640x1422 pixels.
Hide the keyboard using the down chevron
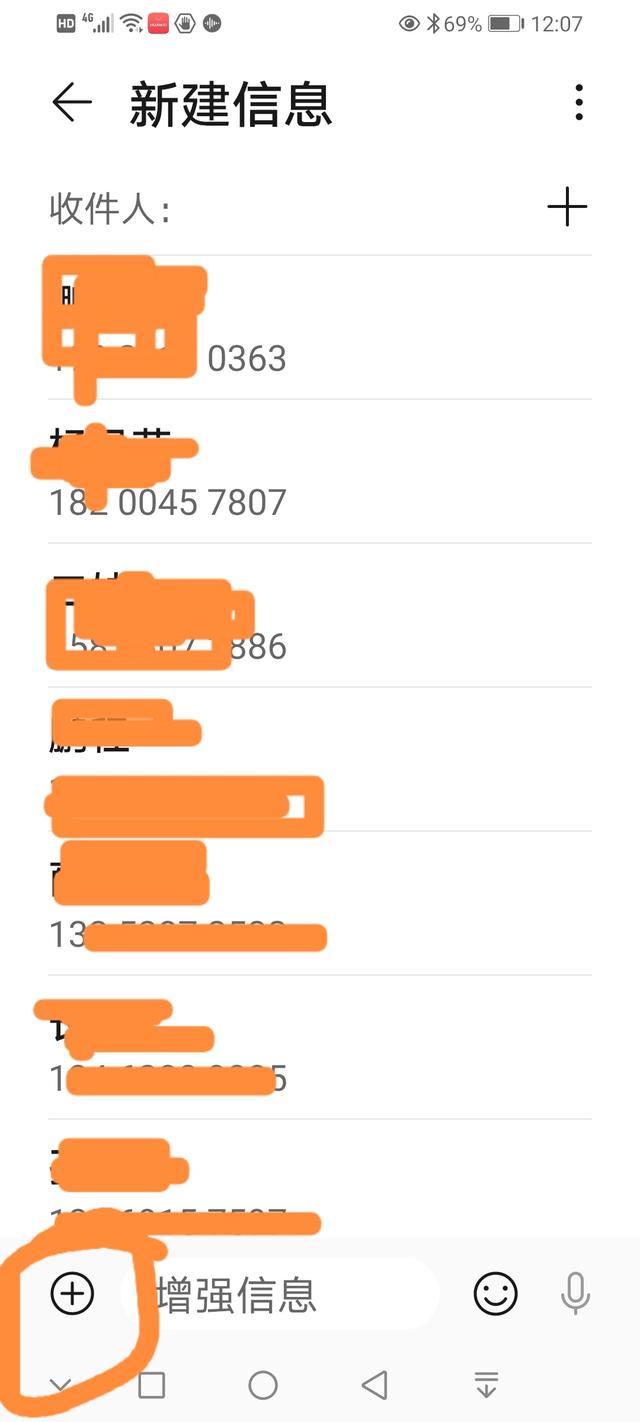61,1385
